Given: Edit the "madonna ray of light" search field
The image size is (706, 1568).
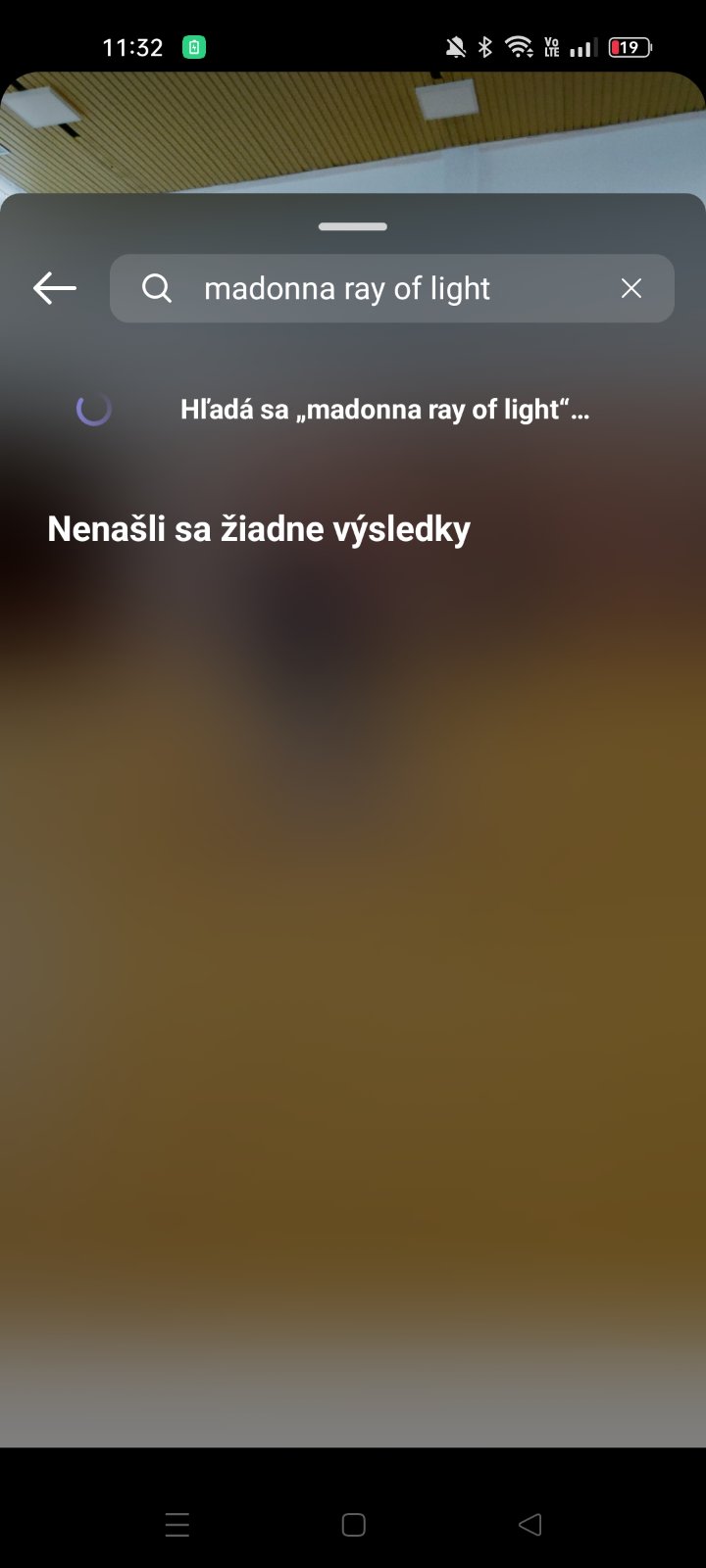Looking at the screenshot, I should [x=392, y=288].
